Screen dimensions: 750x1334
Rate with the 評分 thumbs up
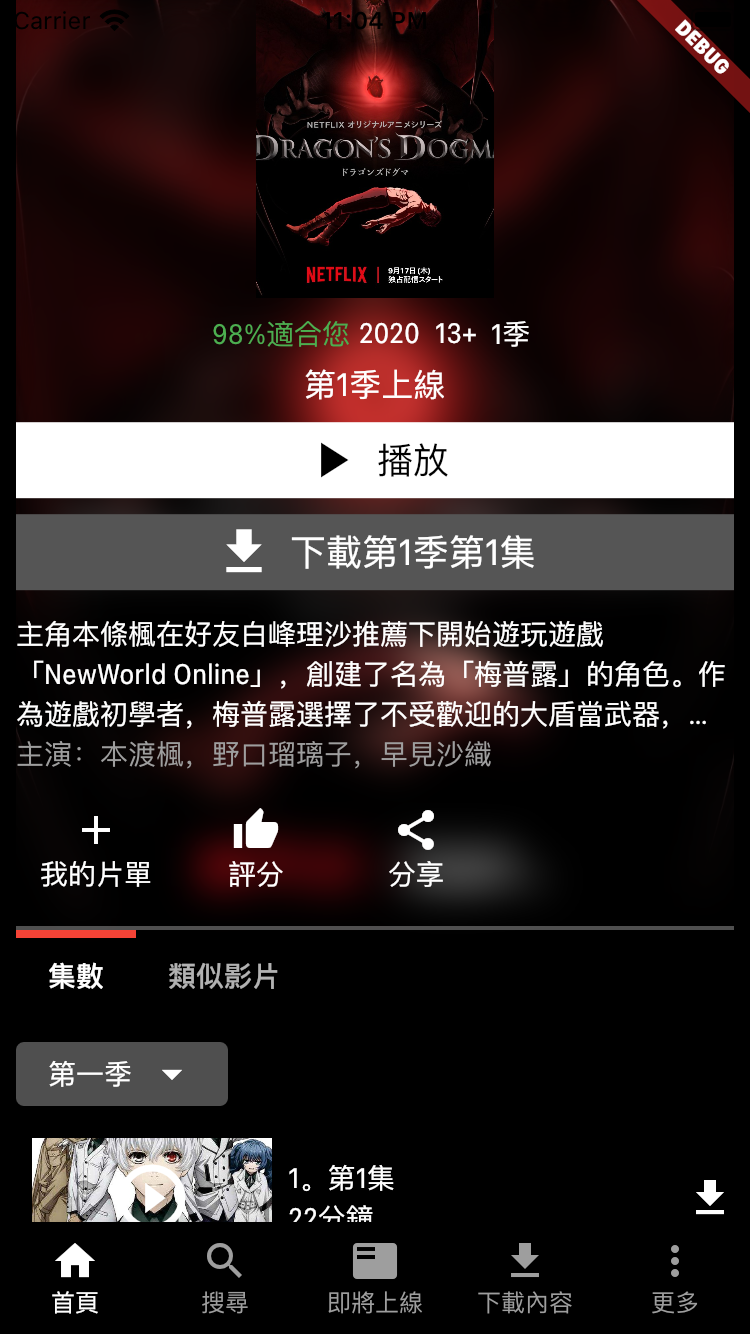coord(256,852)
